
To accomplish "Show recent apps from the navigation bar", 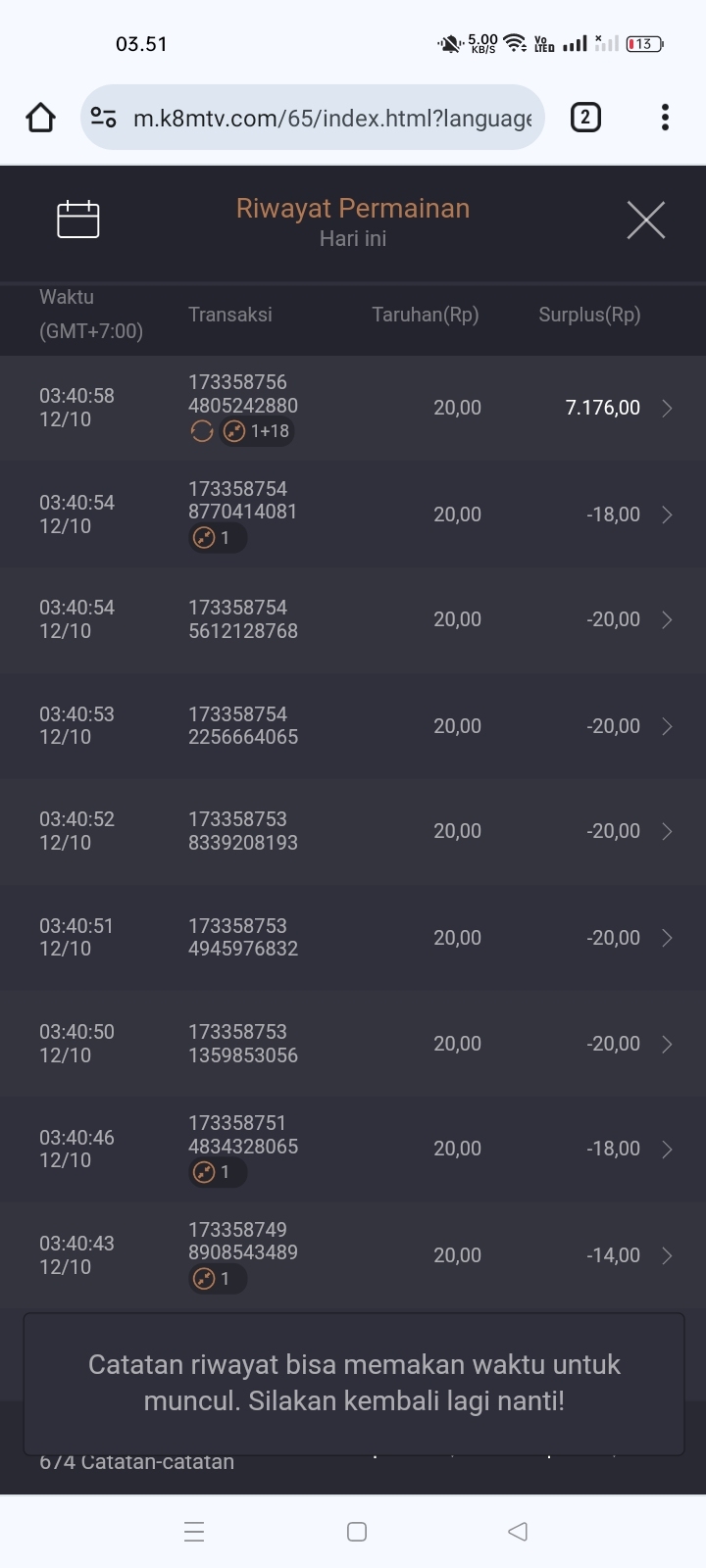I will tap(194, 1531).
